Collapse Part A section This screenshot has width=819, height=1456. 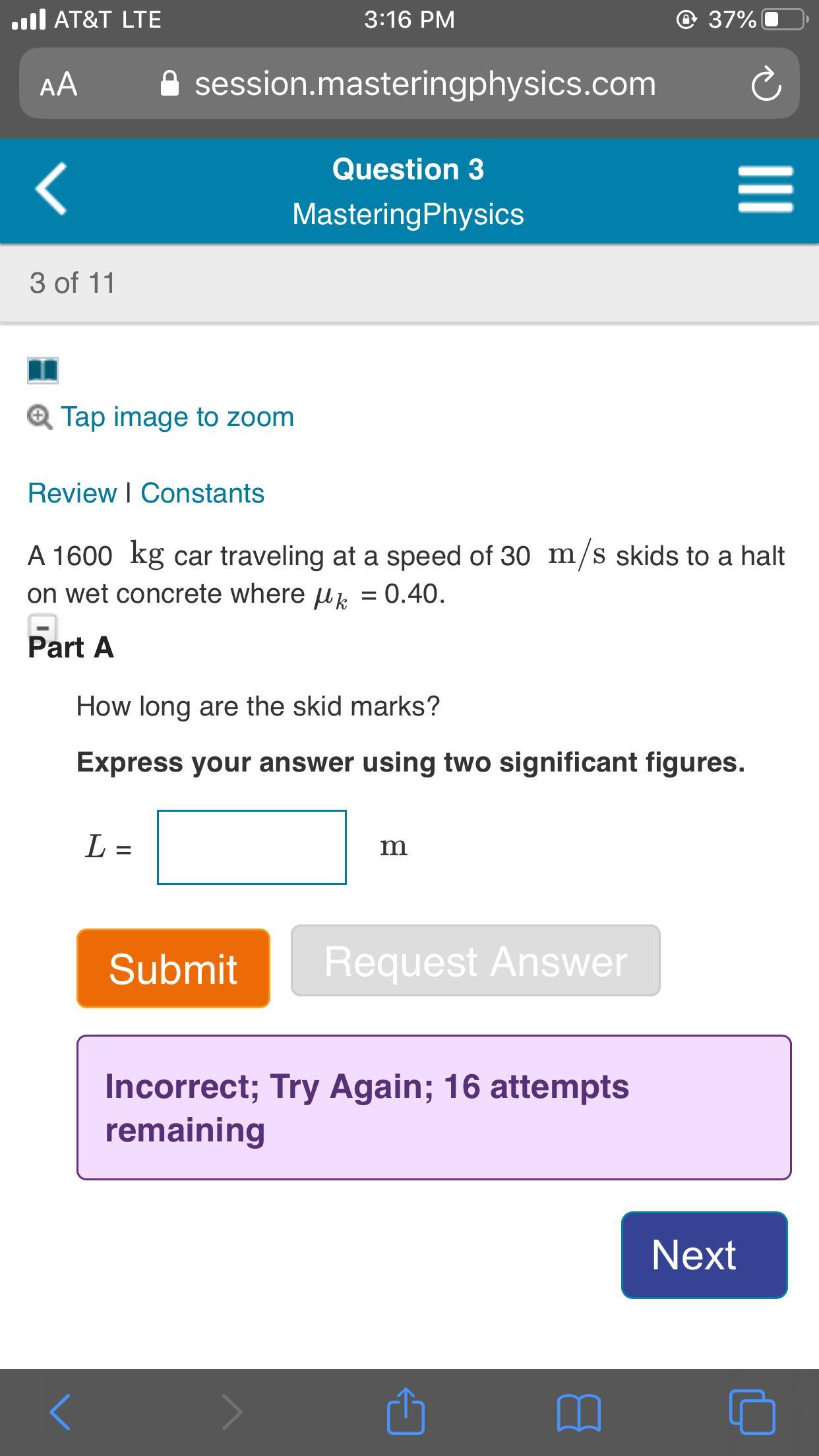[x=42, y=626]
